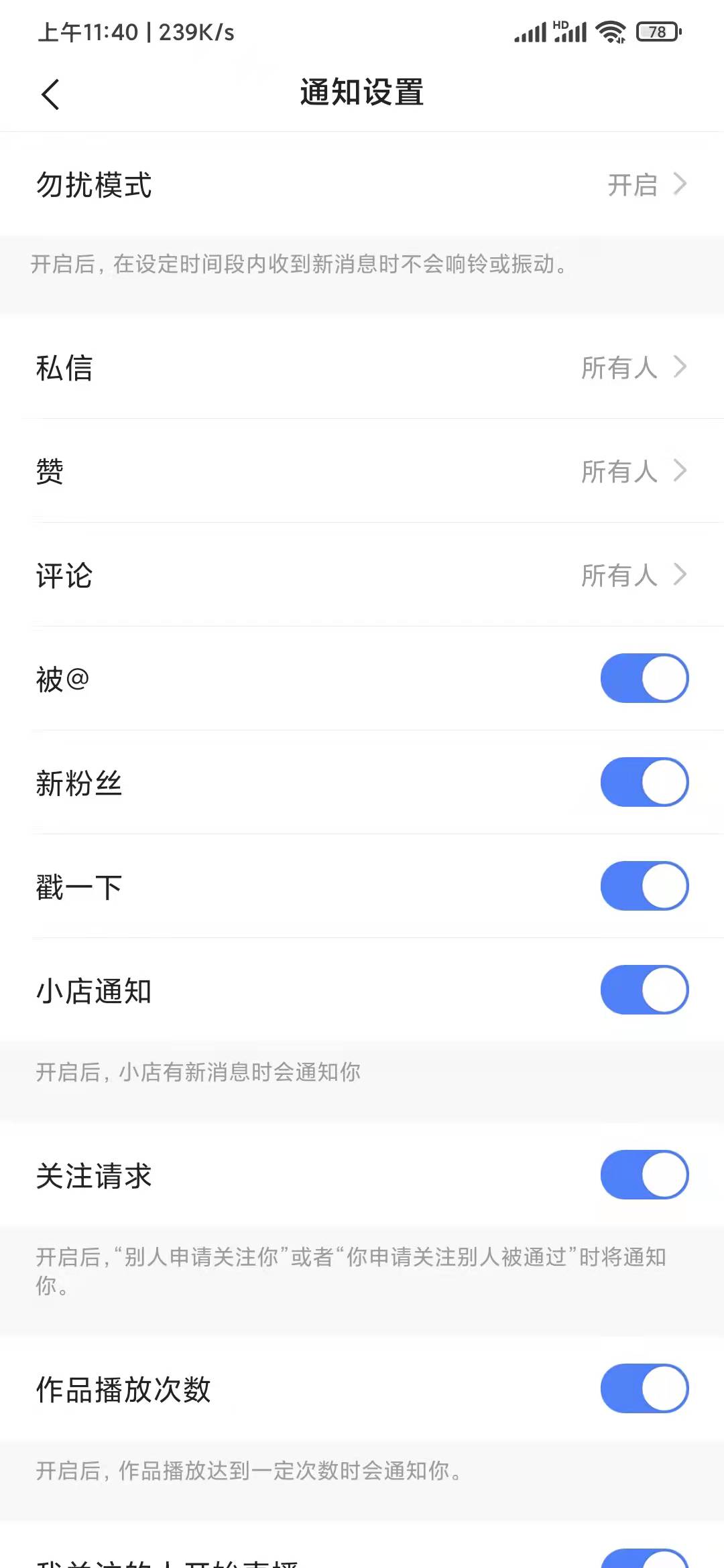Image resolution: width=724 pixels, height=1568 pixels.
Task: Open the 赞 recipient options
Action: point(681,471)
